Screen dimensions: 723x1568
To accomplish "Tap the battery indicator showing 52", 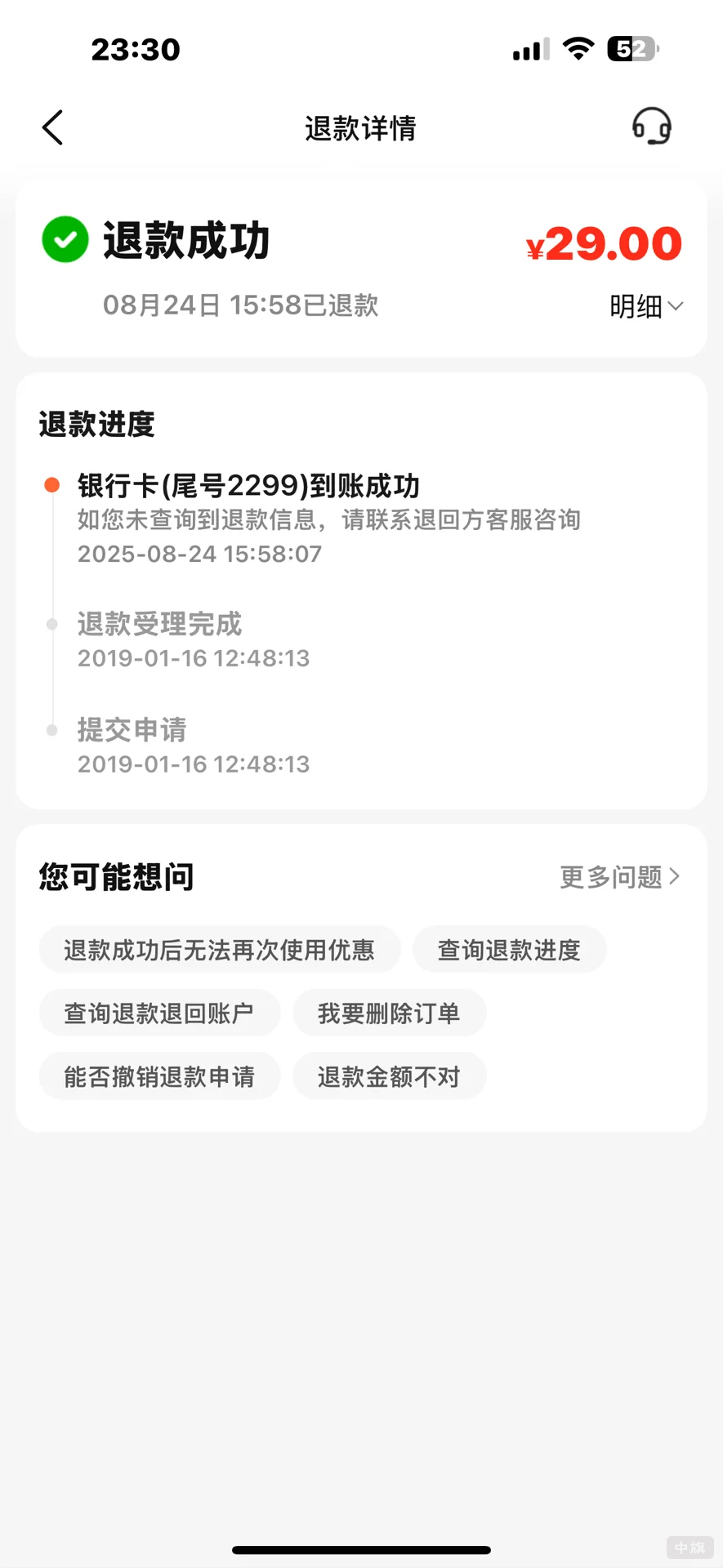I will point(631,49).
